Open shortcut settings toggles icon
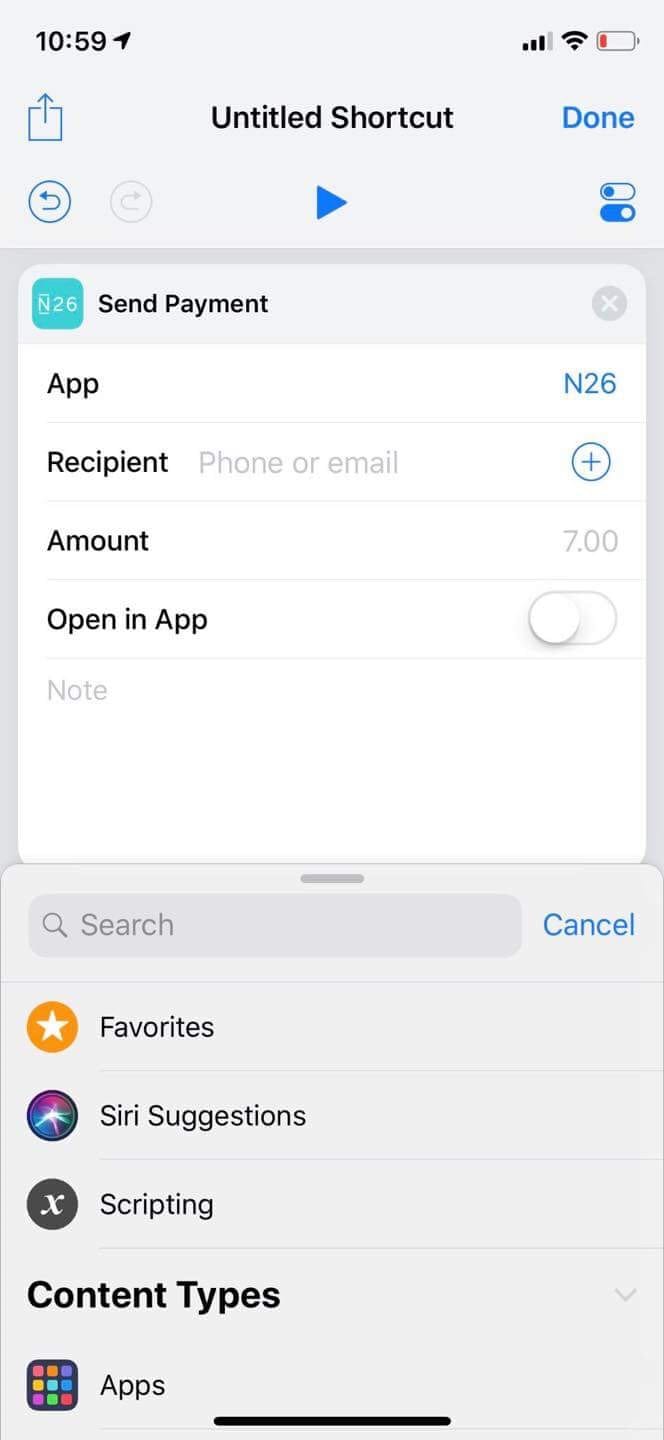 pyautogui.click(x=617, y=202)
